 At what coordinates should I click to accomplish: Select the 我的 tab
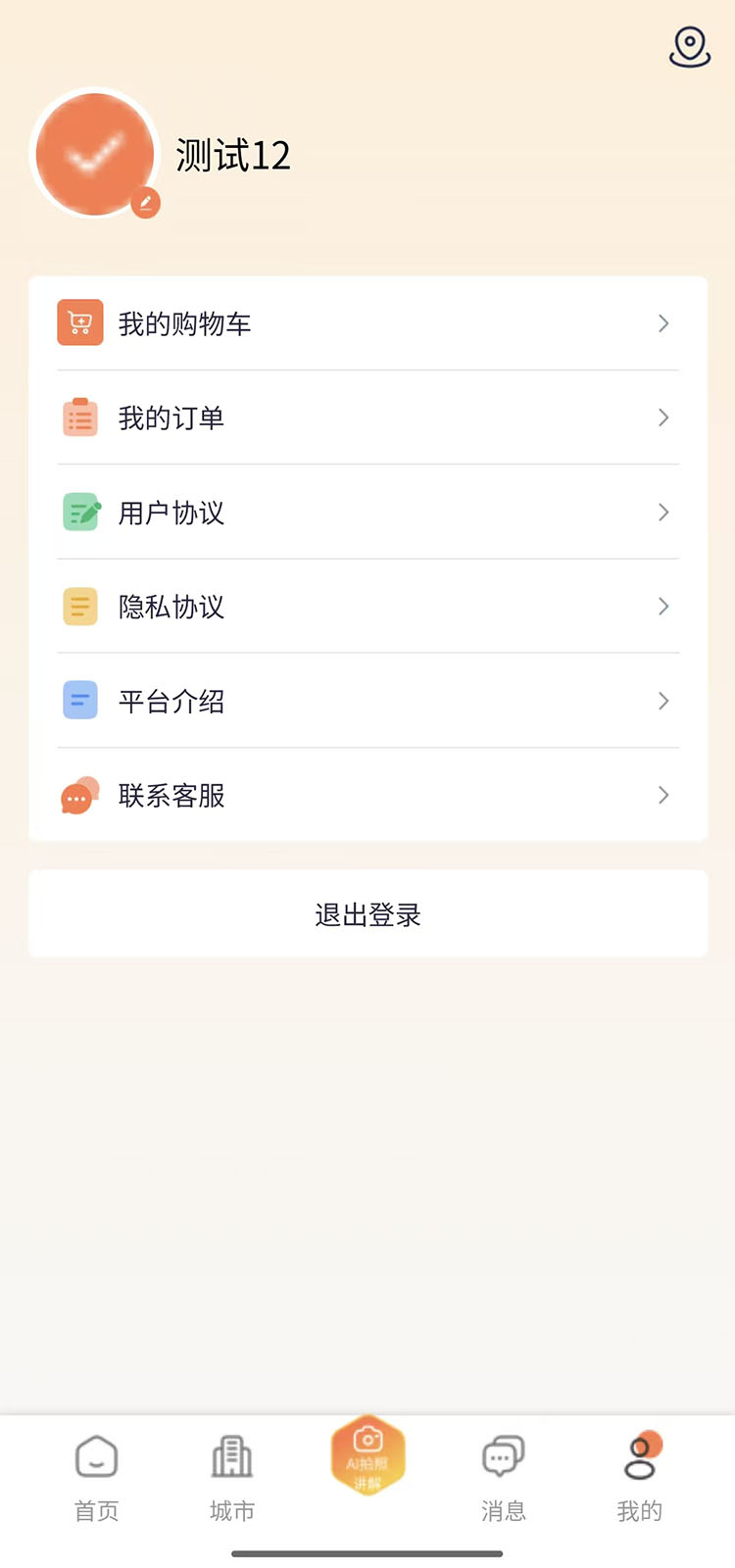640,1475
